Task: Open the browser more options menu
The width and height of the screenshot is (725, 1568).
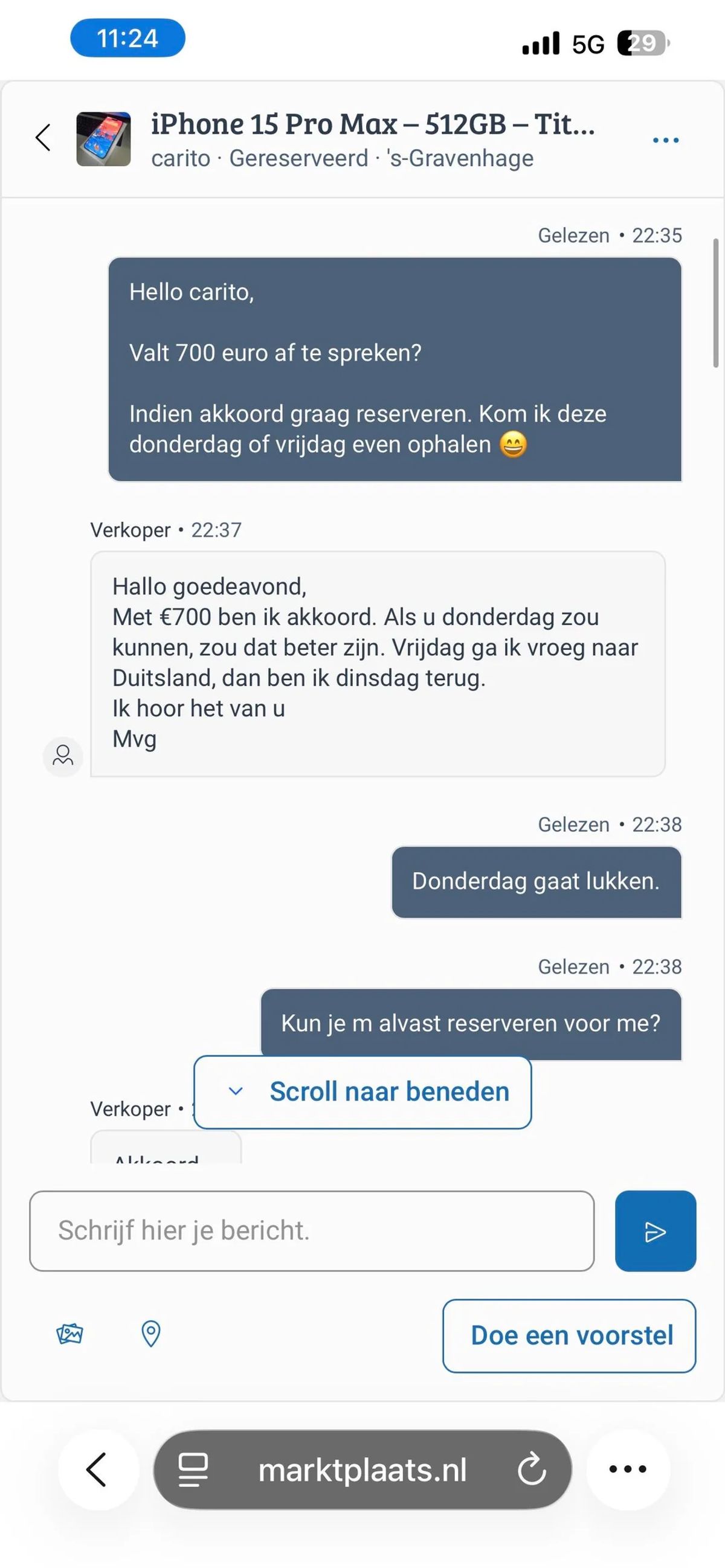Action: (x=628, y=1470)
